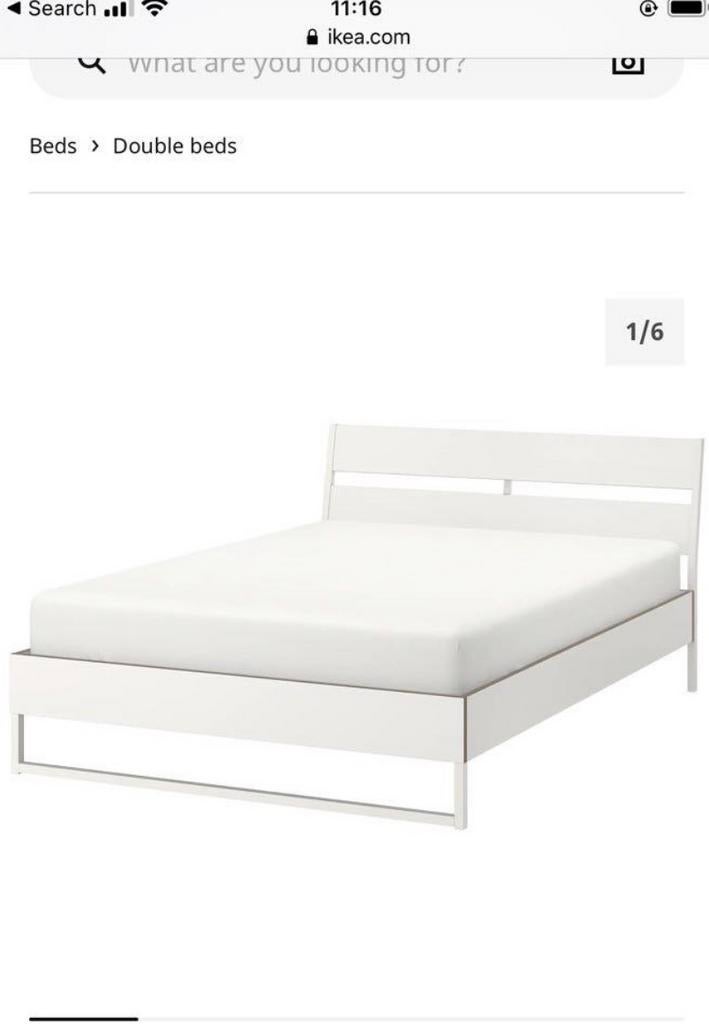Viewport: 709px width, 1024px height.
Task: Open the camera visual search icon
Action: [x=626, y=64]
